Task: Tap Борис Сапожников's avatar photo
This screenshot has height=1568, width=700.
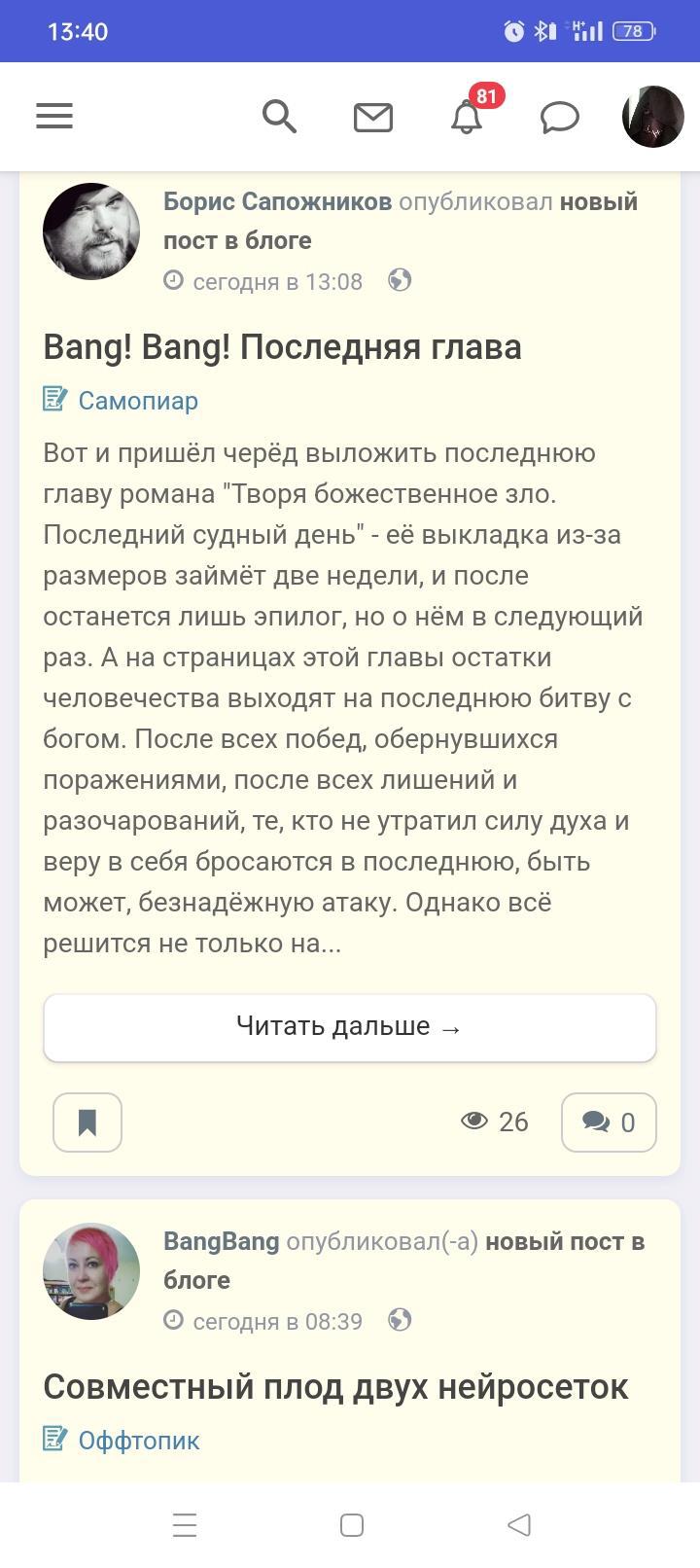Action: pyautogui.click(x=91, y=232)
